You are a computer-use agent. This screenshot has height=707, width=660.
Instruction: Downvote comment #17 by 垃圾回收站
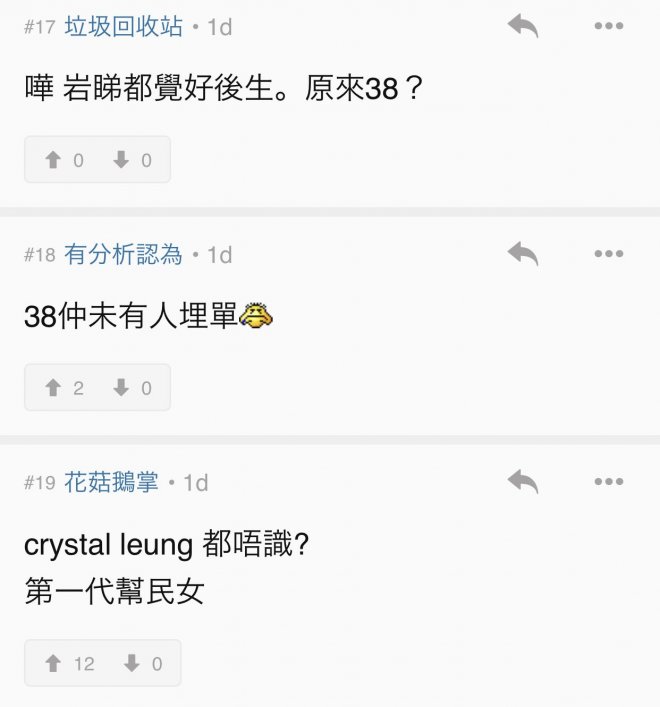(x=132, y=160)
